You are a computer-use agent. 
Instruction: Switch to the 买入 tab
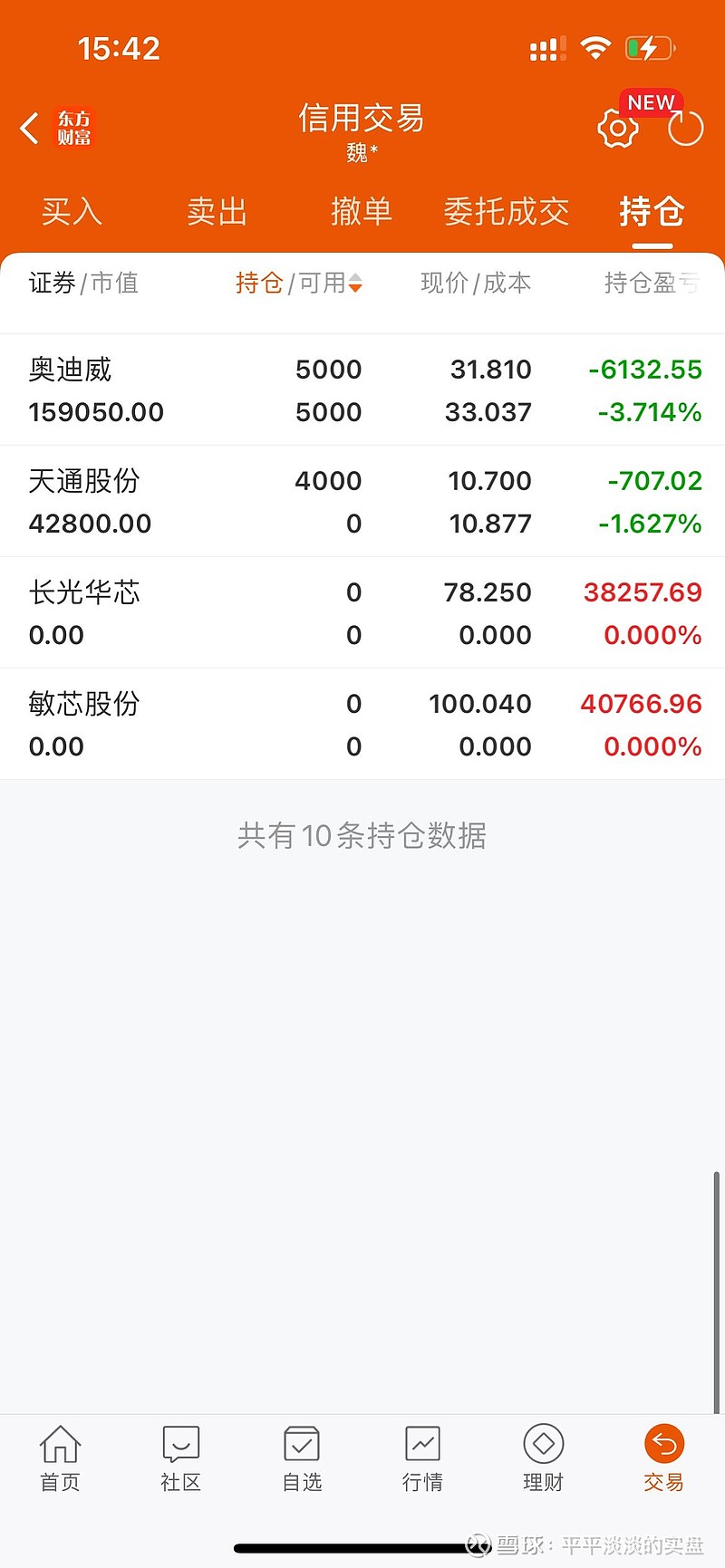coord(72,212)
